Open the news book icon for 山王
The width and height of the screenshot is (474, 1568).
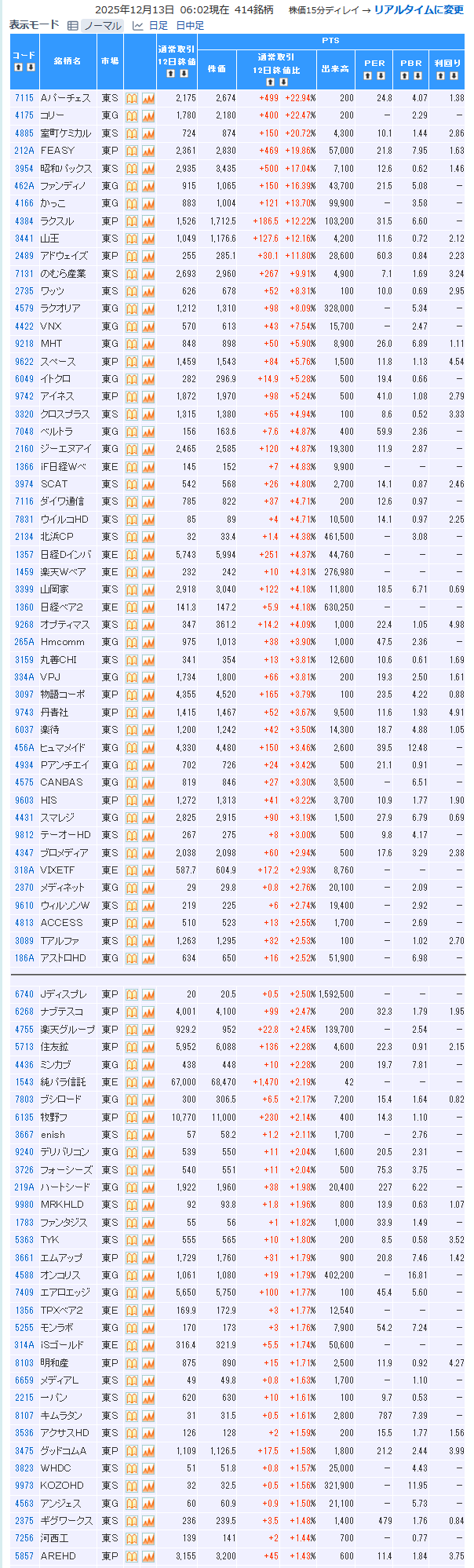coord(132,239)
